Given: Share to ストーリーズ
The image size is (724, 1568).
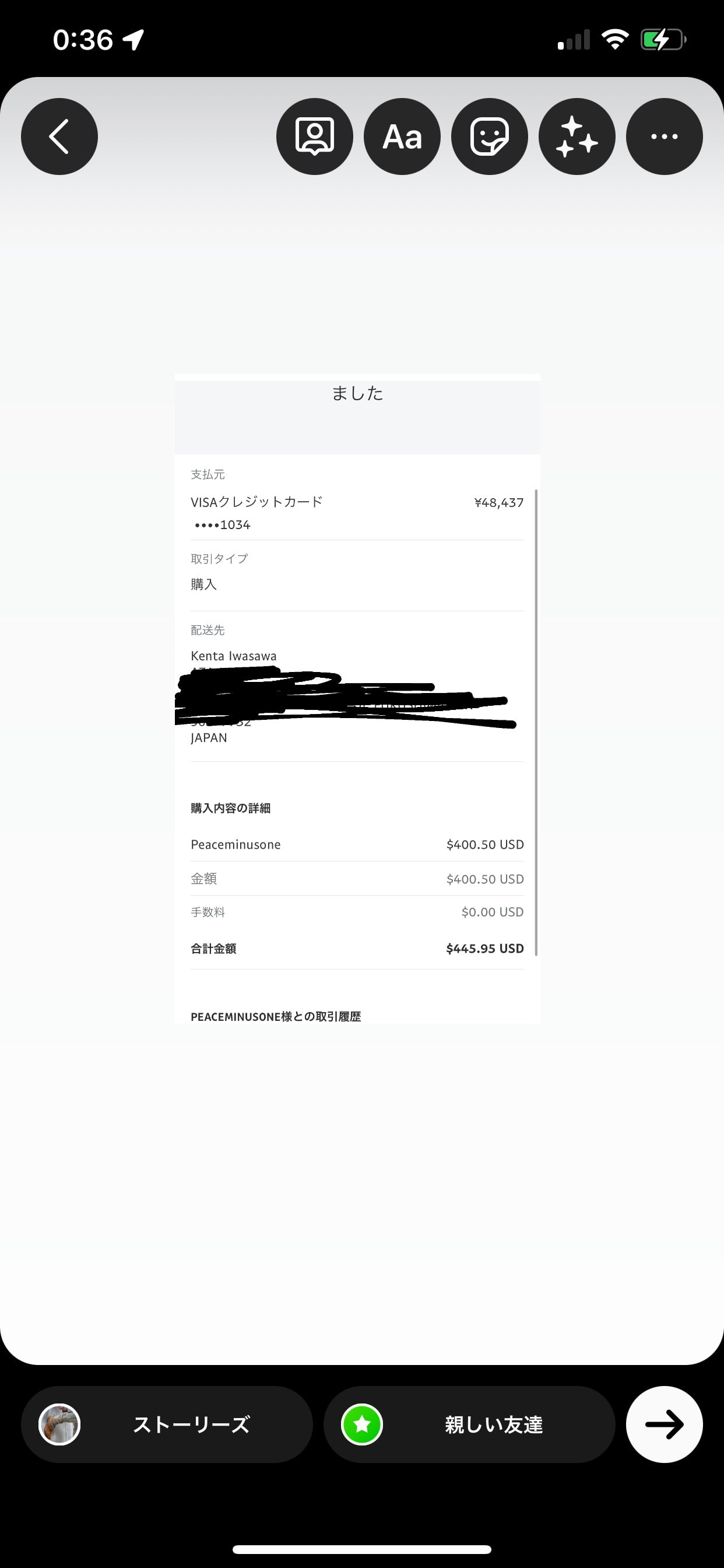Looking at the screenshot, I should point(167,1424).
